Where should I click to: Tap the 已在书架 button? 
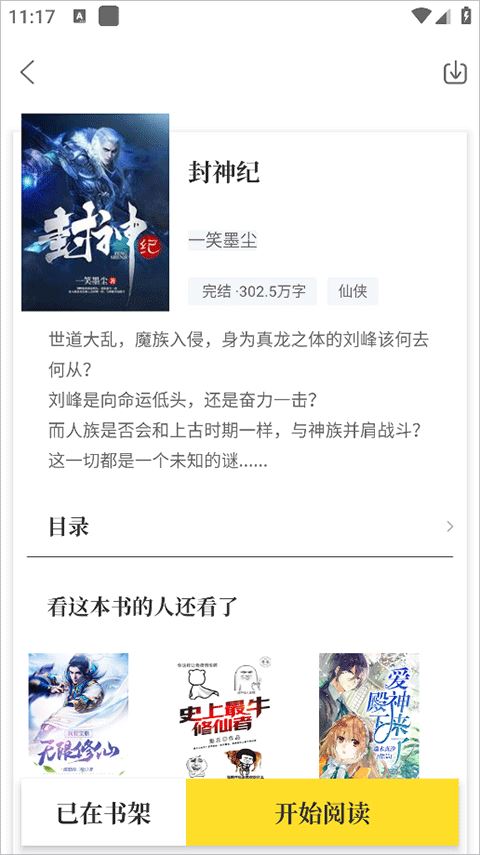point(104,812)
